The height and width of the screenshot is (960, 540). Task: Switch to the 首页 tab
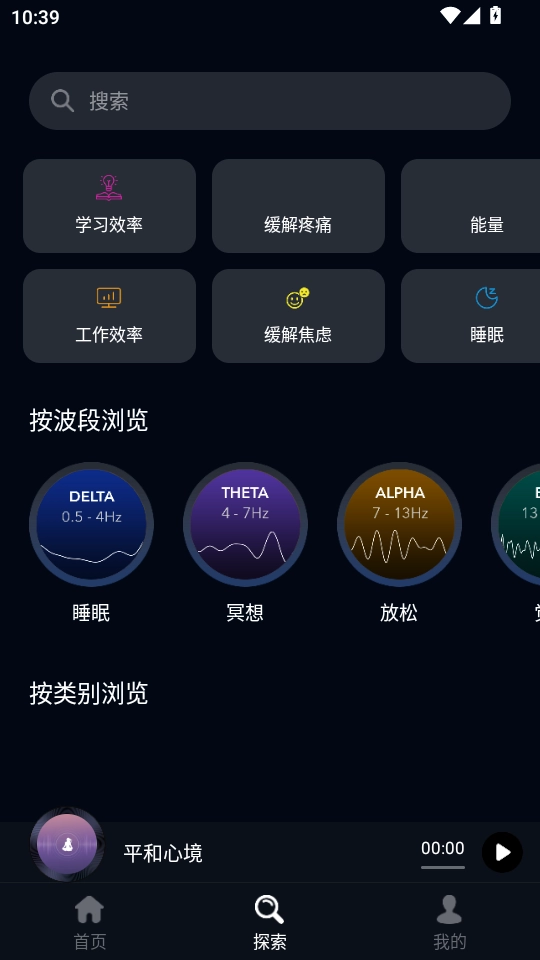click(90, 923)
